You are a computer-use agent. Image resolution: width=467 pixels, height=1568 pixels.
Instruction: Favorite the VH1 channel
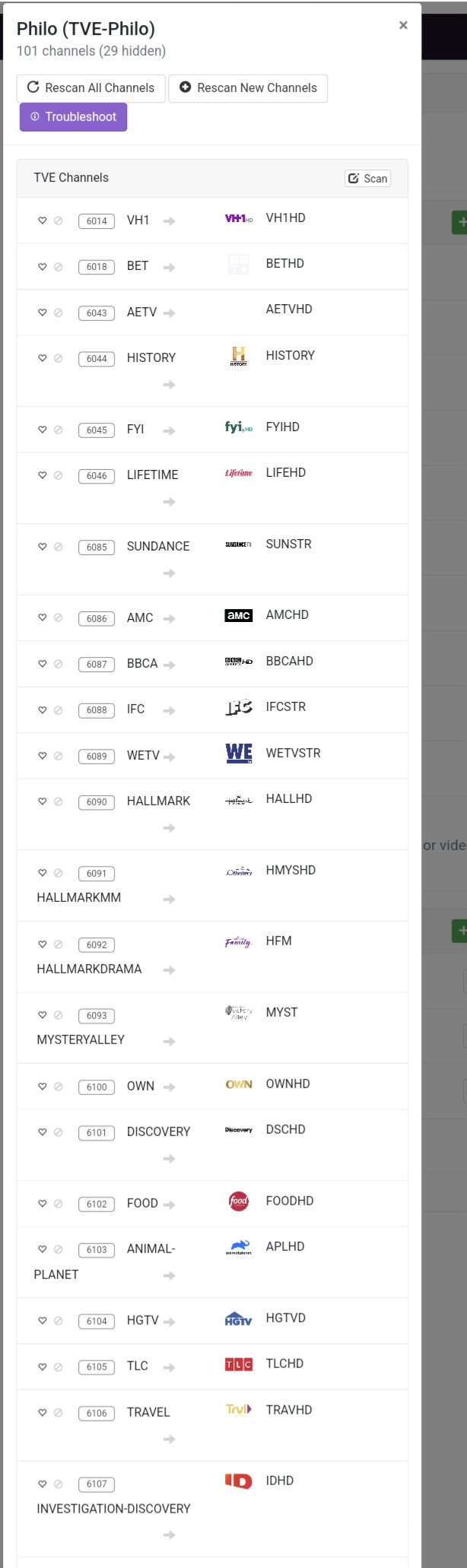(x=43, y=221)
